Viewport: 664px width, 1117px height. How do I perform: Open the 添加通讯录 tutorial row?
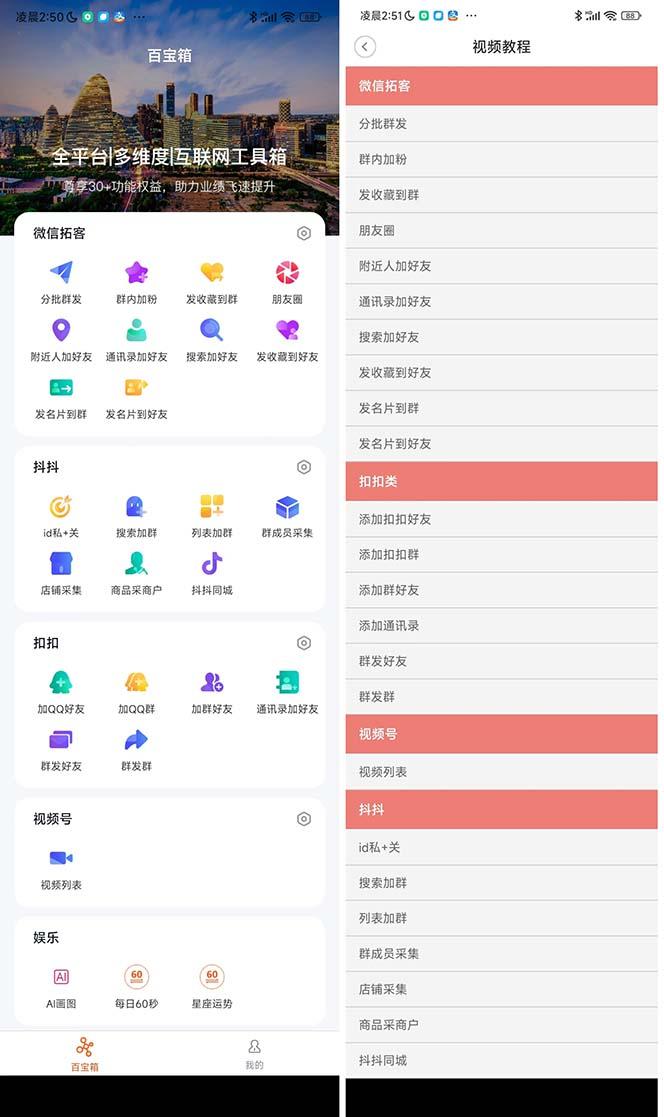tap(501, 625)
